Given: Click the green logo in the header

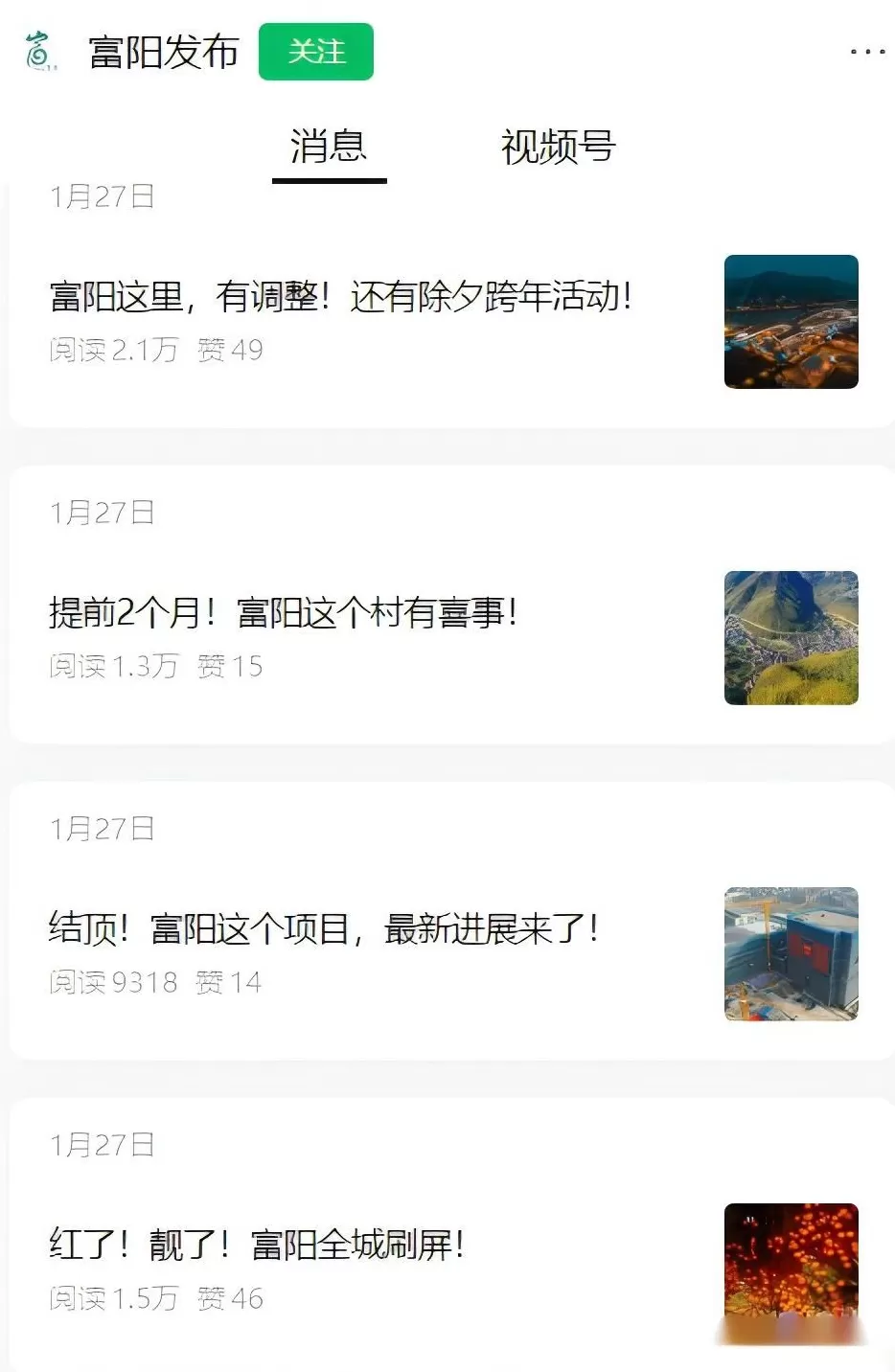Looking at the screenshot, I should click(38, 53).
